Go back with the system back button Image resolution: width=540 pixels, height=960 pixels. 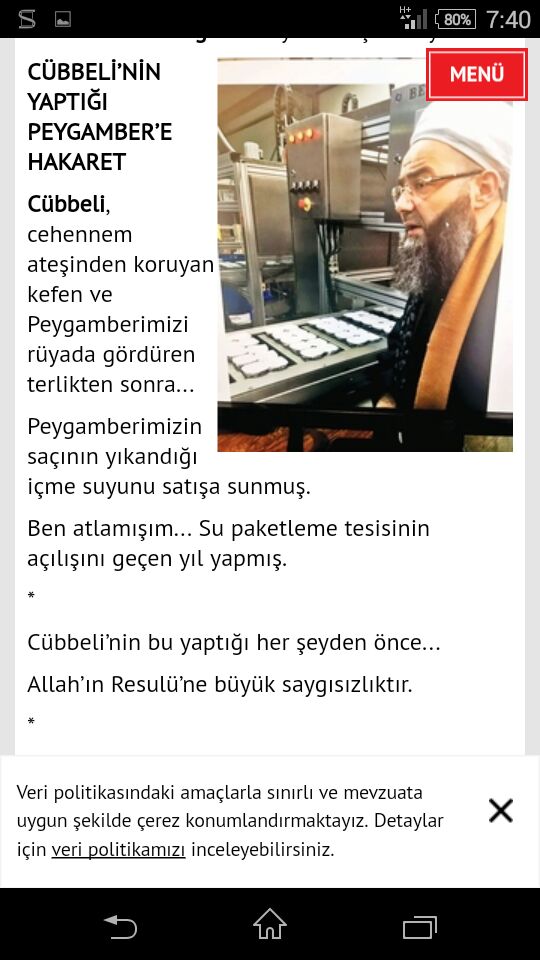point(120,927)
